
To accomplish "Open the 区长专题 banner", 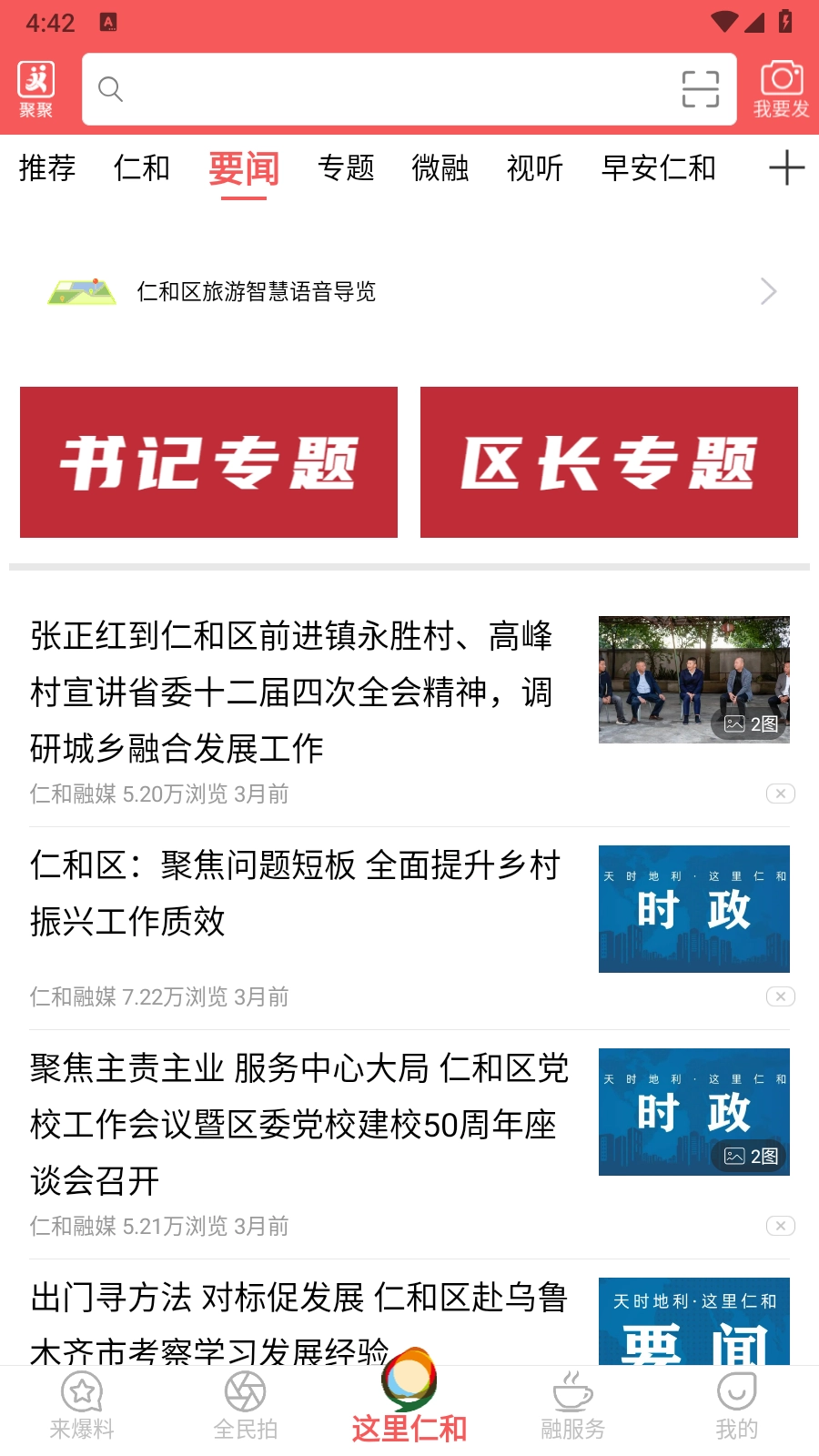I will [609, 461].
